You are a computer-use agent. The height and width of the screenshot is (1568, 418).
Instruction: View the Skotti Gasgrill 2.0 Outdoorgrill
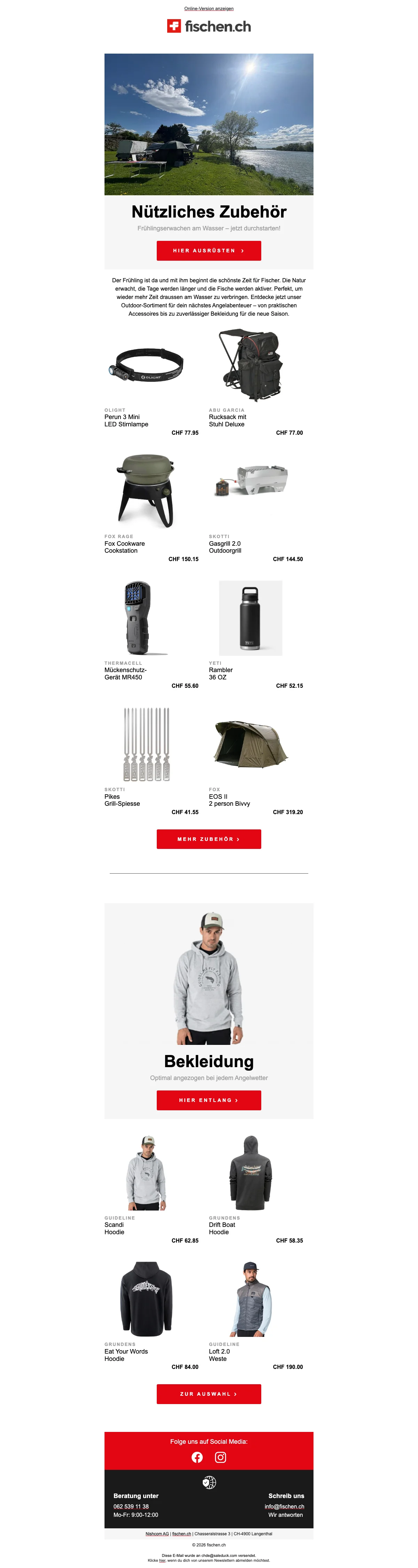coord(250,481)
